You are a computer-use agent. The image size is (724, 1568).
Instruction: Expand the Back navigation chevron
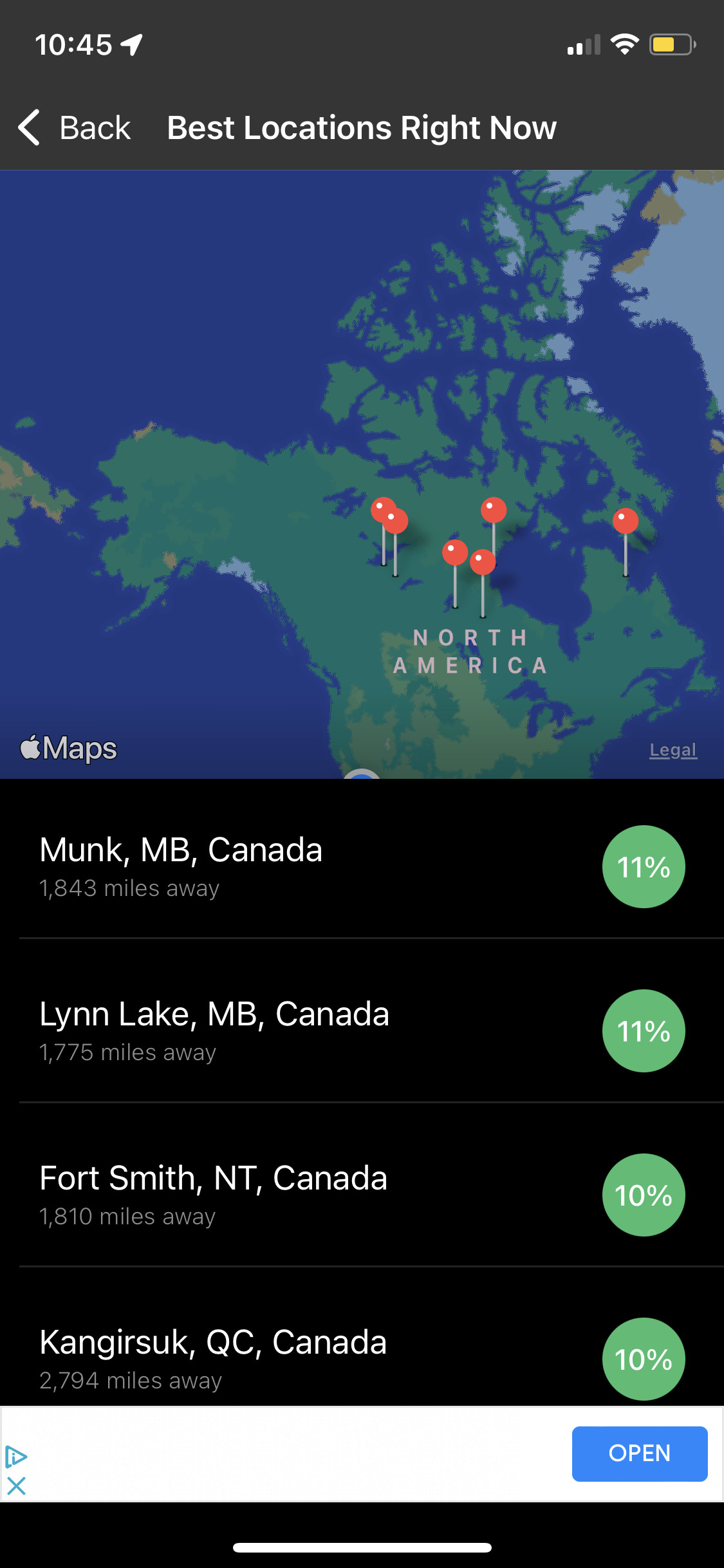28,127
